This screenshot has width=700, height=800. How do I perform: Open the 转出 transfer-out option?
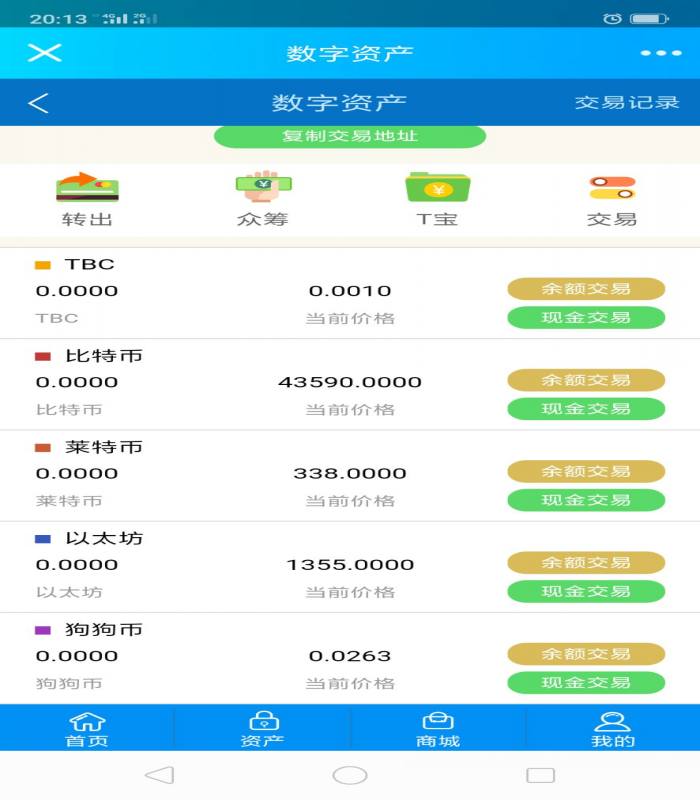87,200
